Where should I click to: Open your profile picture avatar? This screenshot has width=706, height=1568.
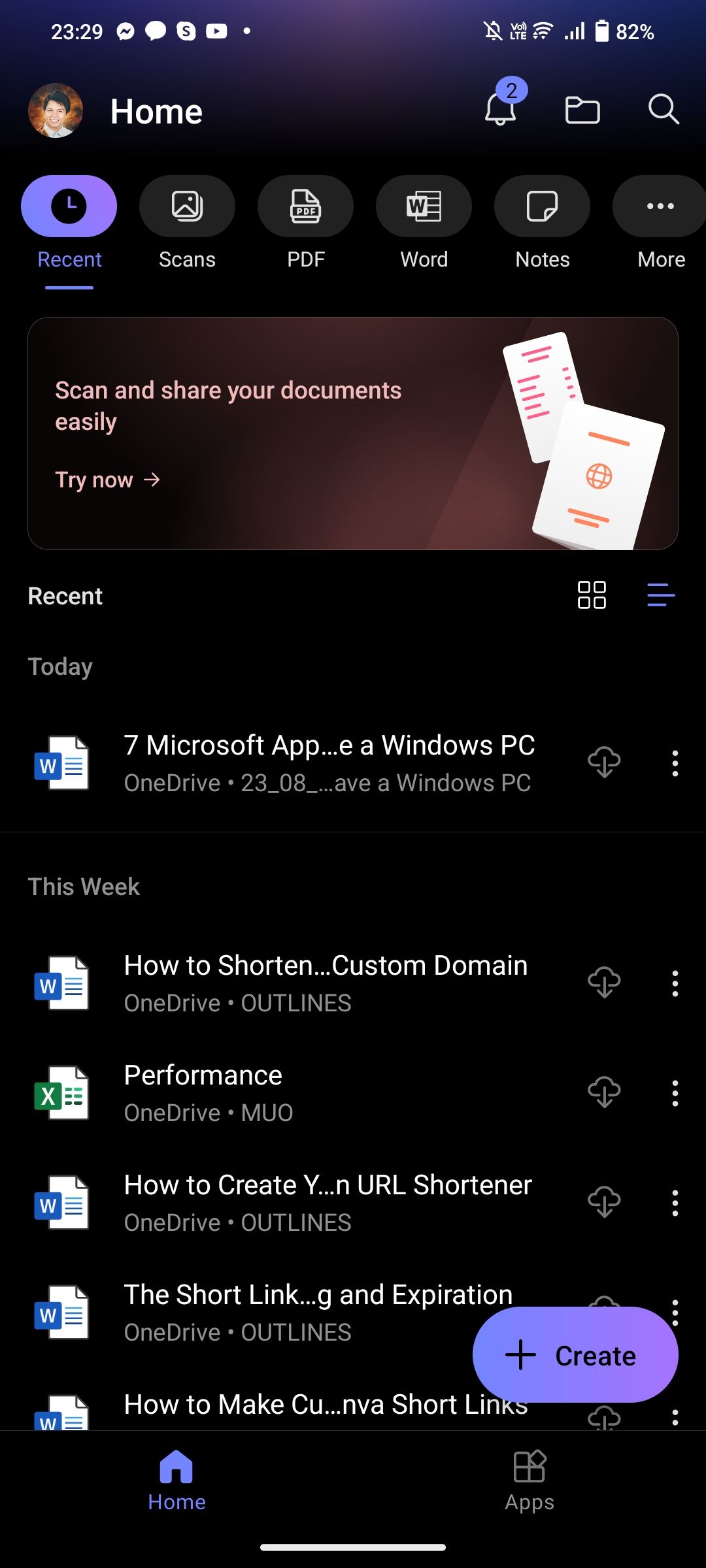tap(55, 110)
